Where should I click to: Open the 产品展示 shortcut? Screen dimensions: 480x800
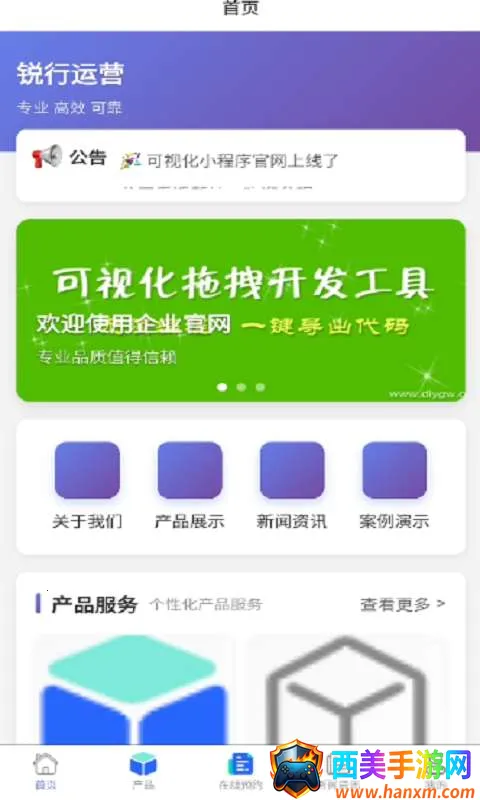click(x=190, y=485)
